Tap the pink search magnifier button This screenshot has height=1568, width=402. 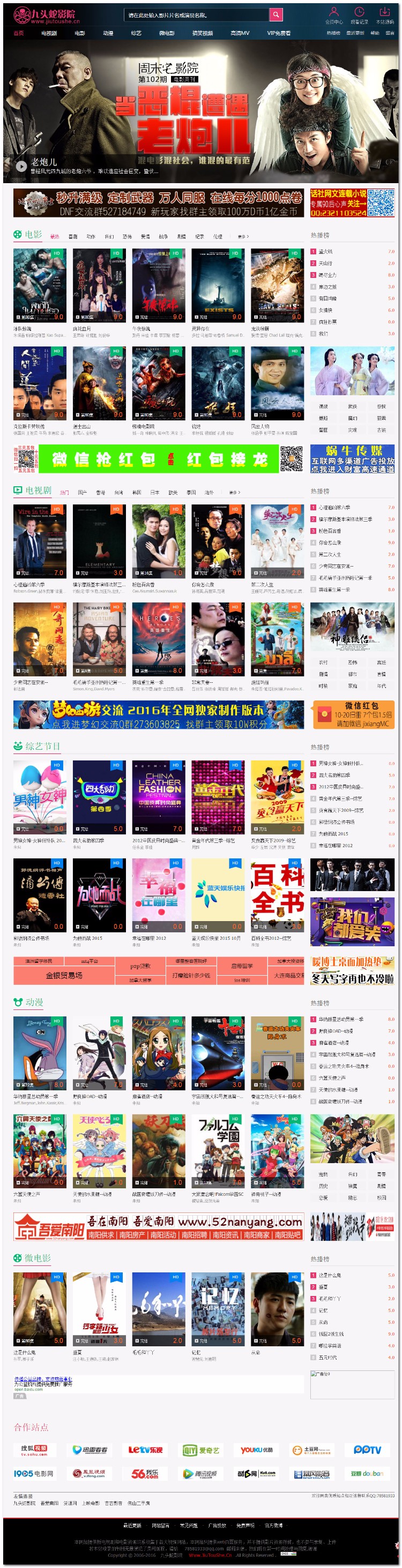(276, 14)
